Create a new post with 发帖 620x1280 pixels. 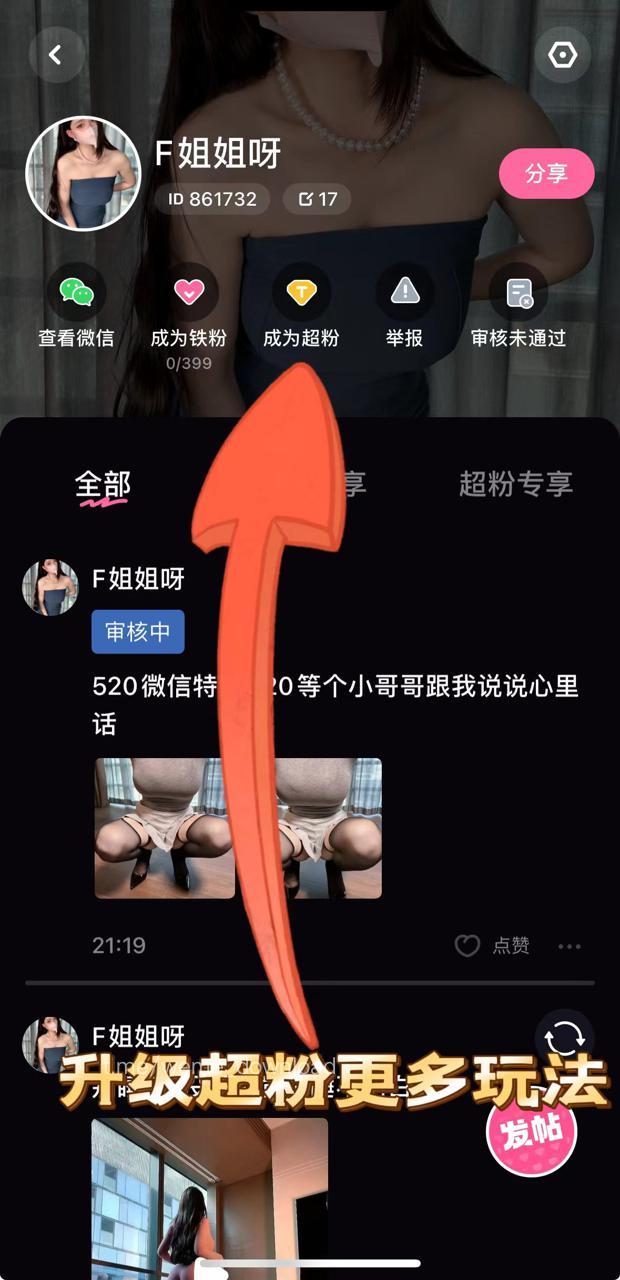pyautogui.click(x=532, y=1130)
